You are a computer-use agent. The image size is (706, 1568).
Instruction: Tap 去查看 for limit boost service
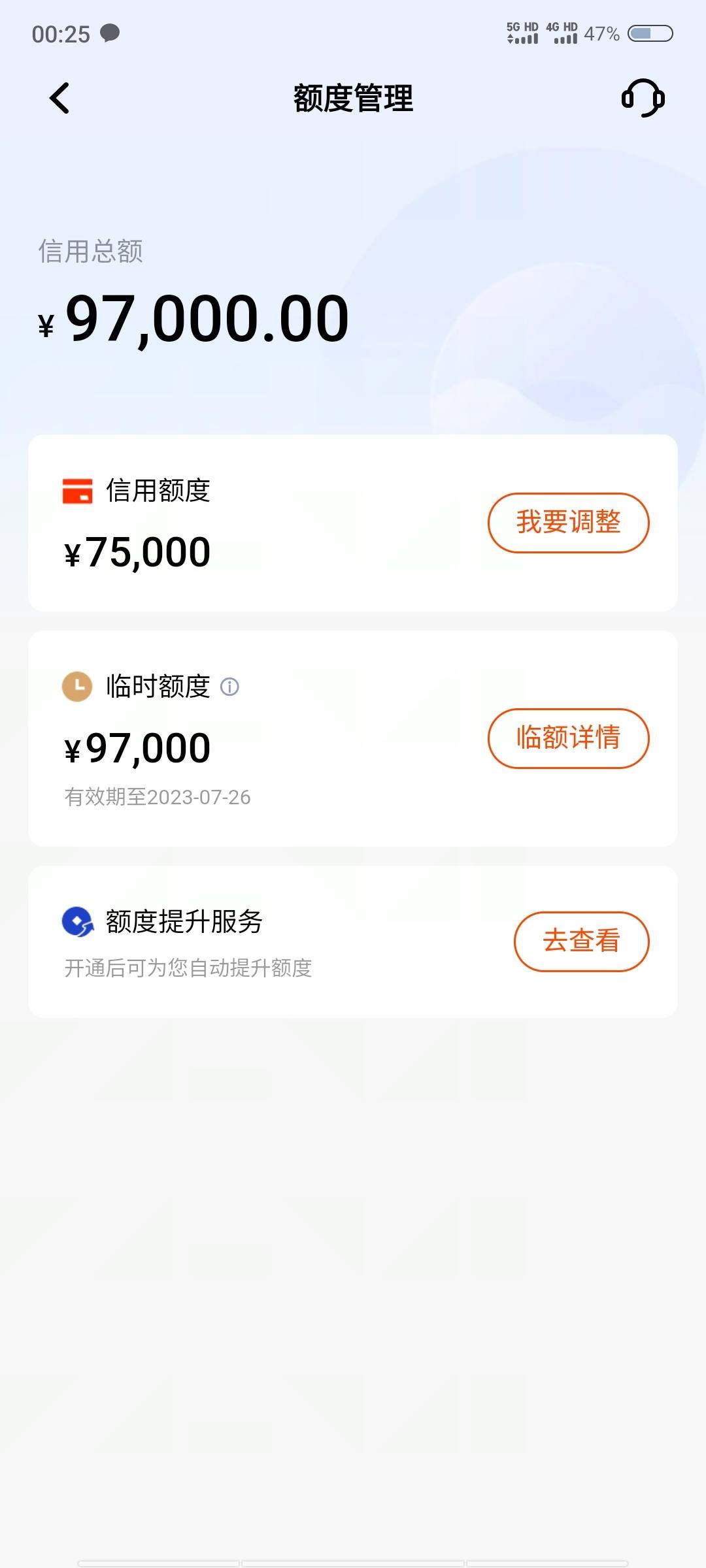(581, 941)
